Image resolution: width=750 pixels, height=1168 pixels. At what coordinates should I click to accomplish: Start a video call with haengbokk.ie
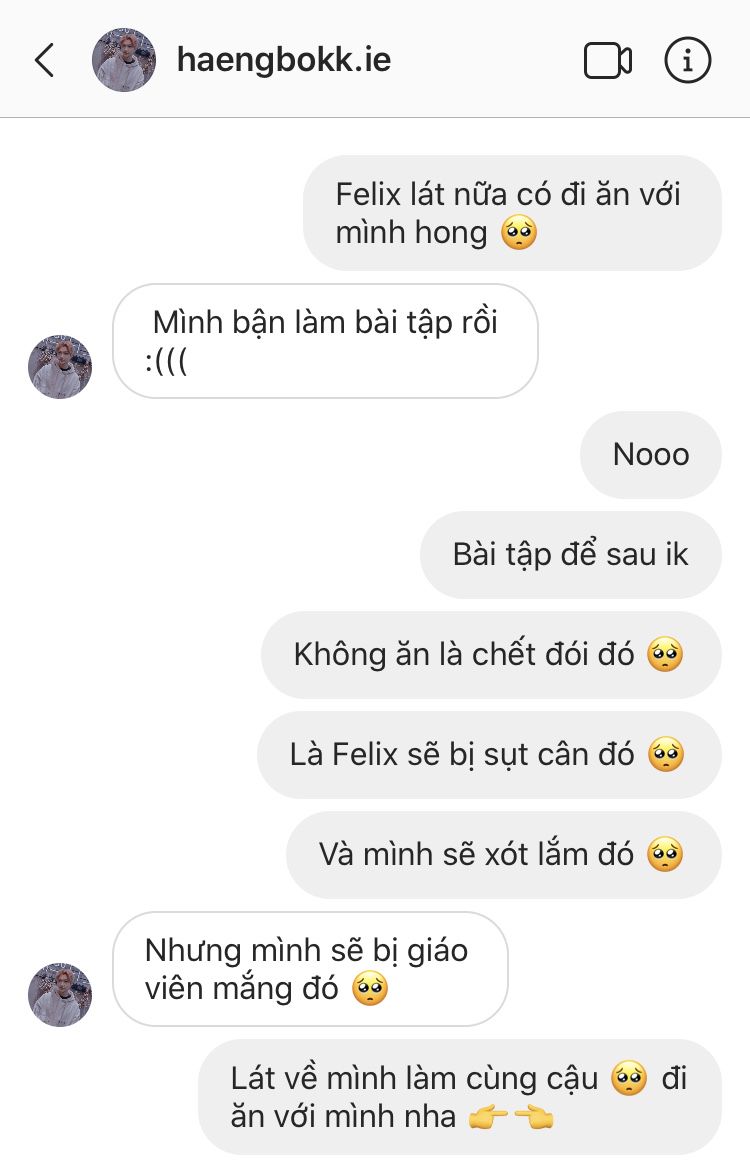coord(607,61)
